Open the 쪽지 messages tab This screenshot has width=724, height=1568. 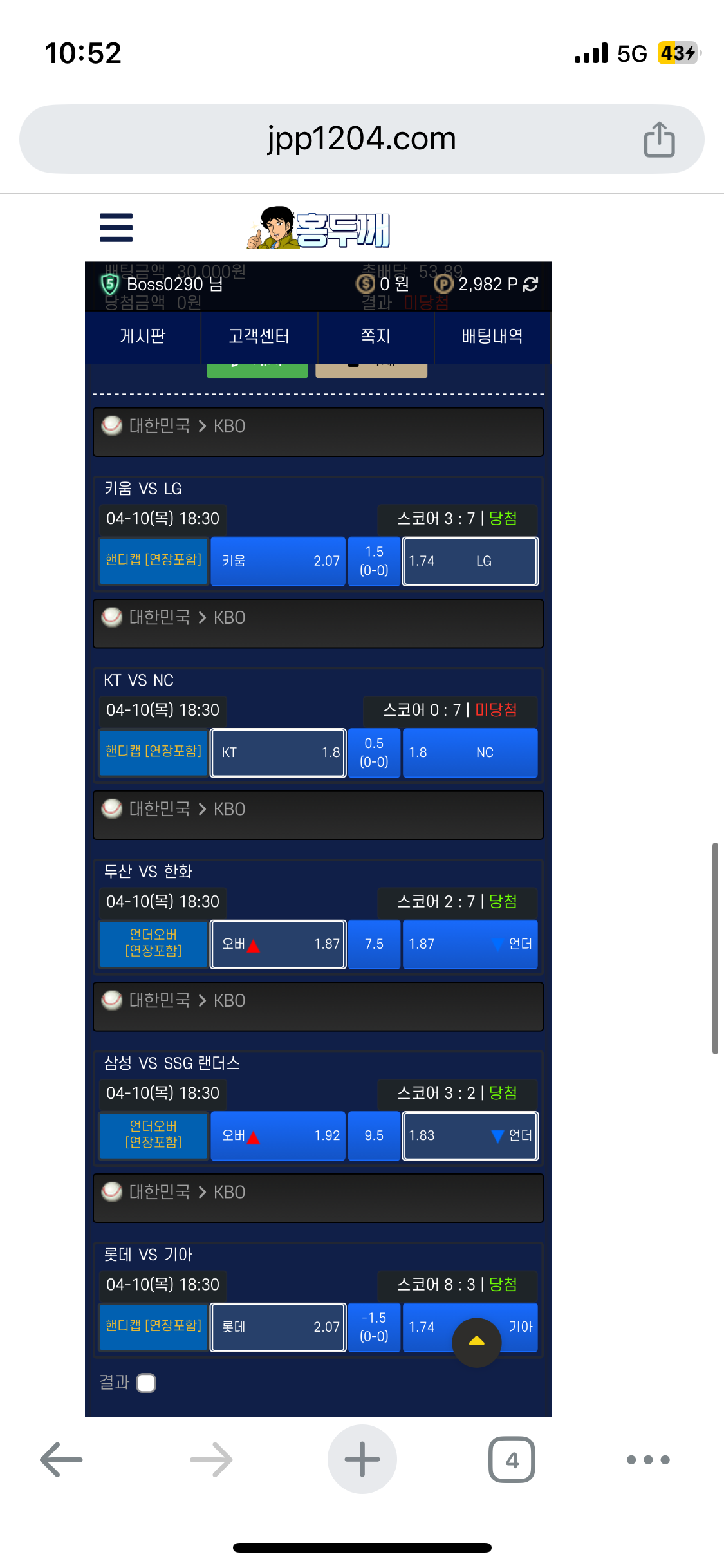point(376,336)
